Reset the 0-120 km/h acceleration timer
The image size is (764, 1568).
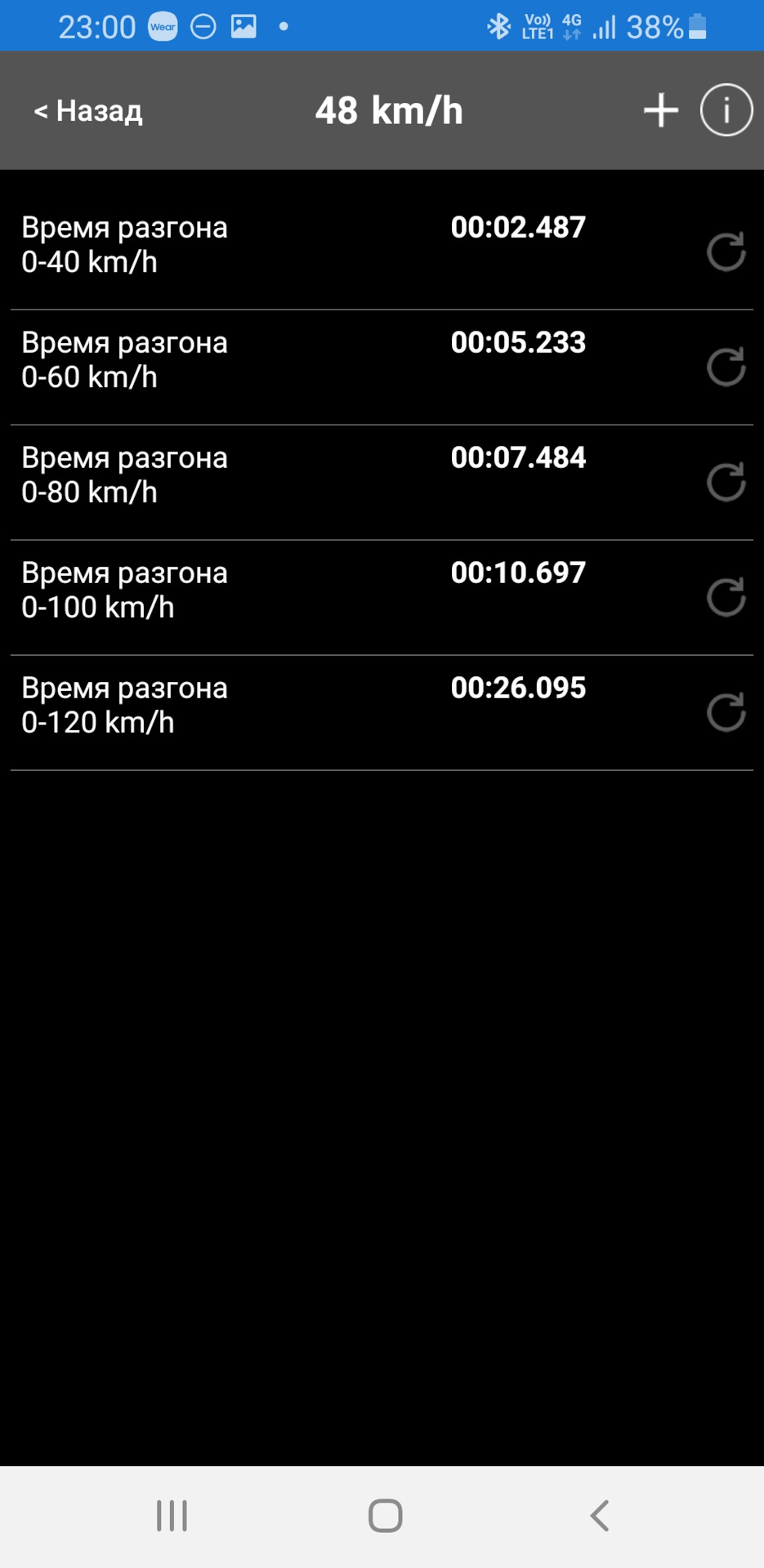[726, 712]
